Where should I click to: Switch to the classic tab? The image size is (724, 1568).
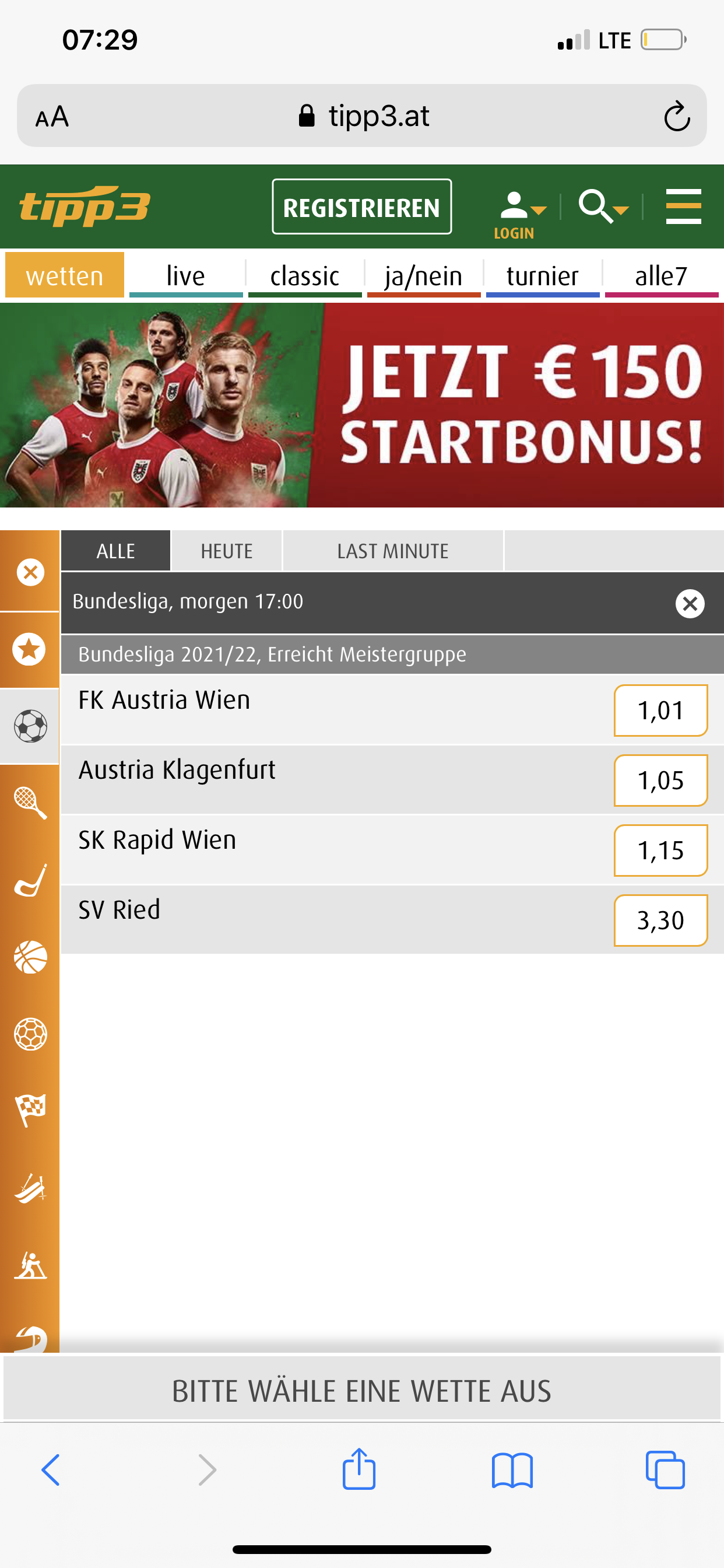(x=305, y=276)
